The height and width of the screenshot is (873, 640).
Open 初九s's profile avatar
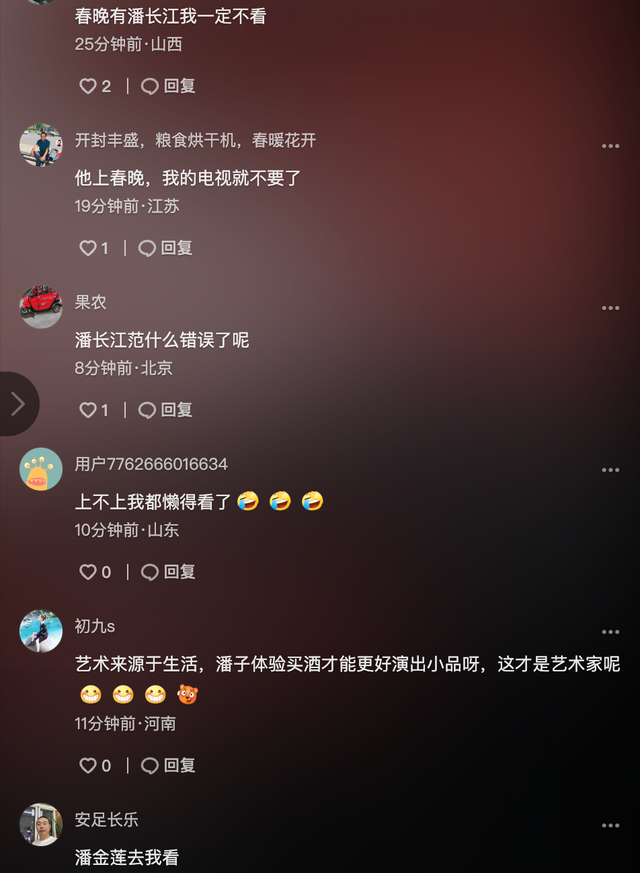tap(41, 630)
